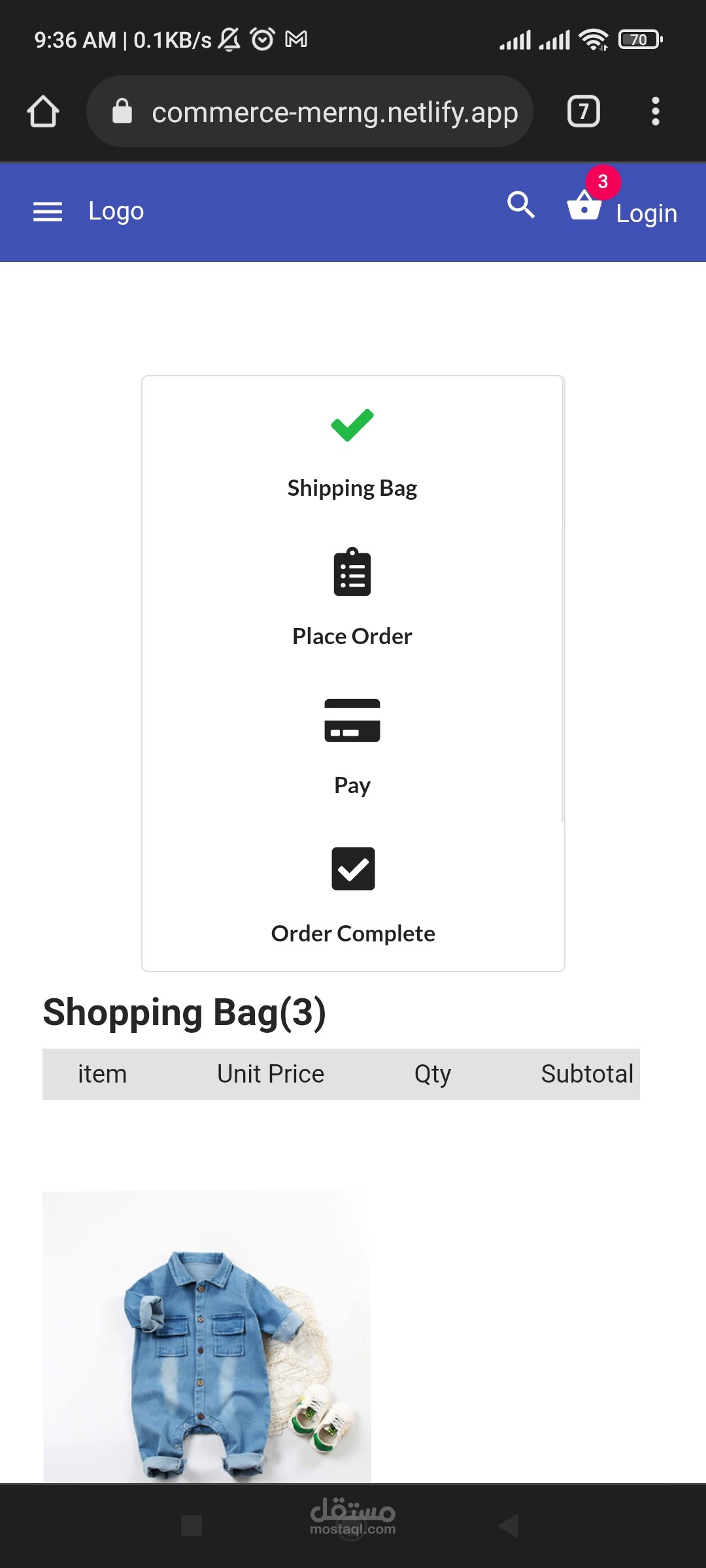Open the hamburger navigation menu

click(48, 212)
